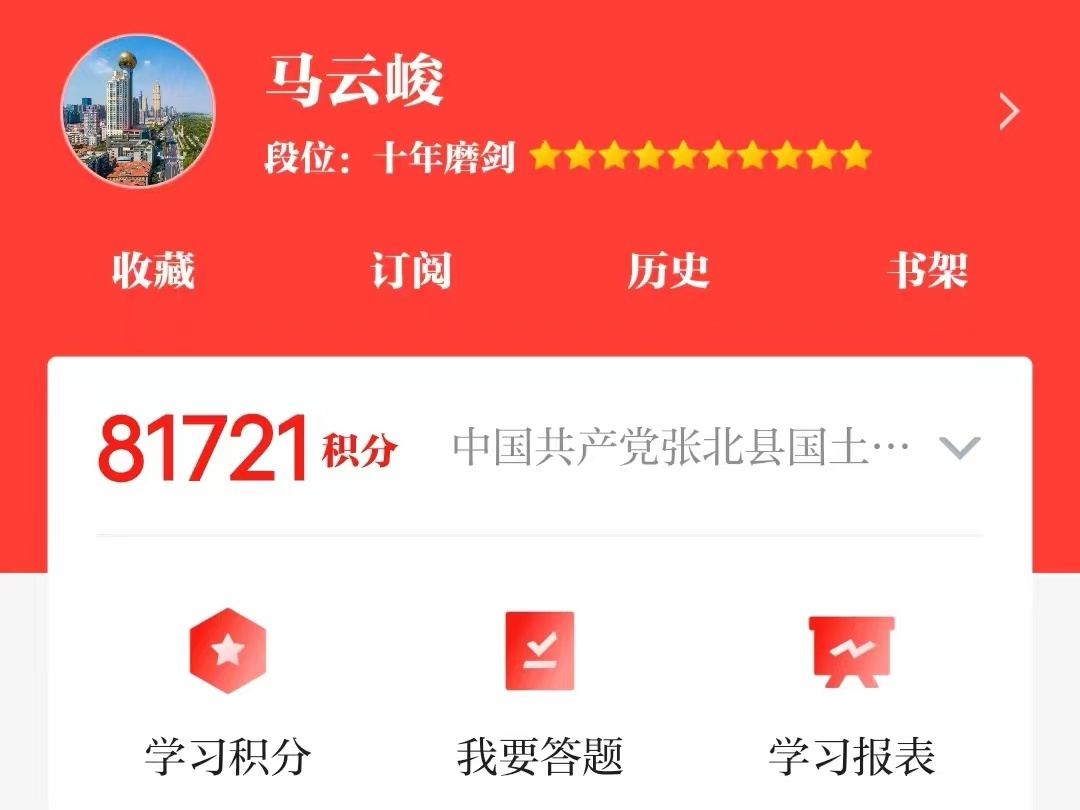The width and height of the screenshot is (1080, 810).
Task: View 历史 browsing history
Action: coord(669,271)
